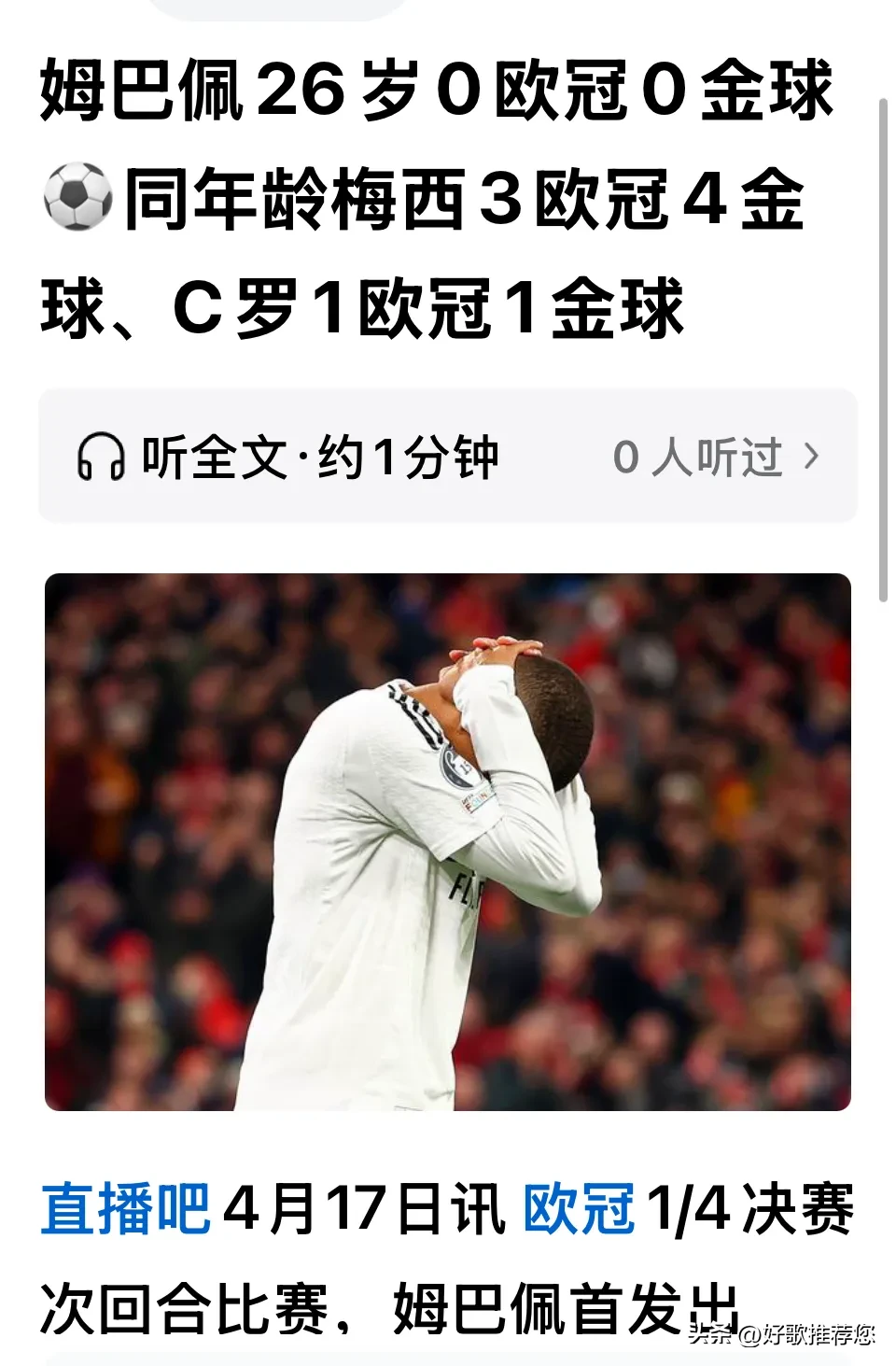The image size is (896, 1366).
Task: Click the 1/4 决赛 text in the article body
Action: point(747,1209)
